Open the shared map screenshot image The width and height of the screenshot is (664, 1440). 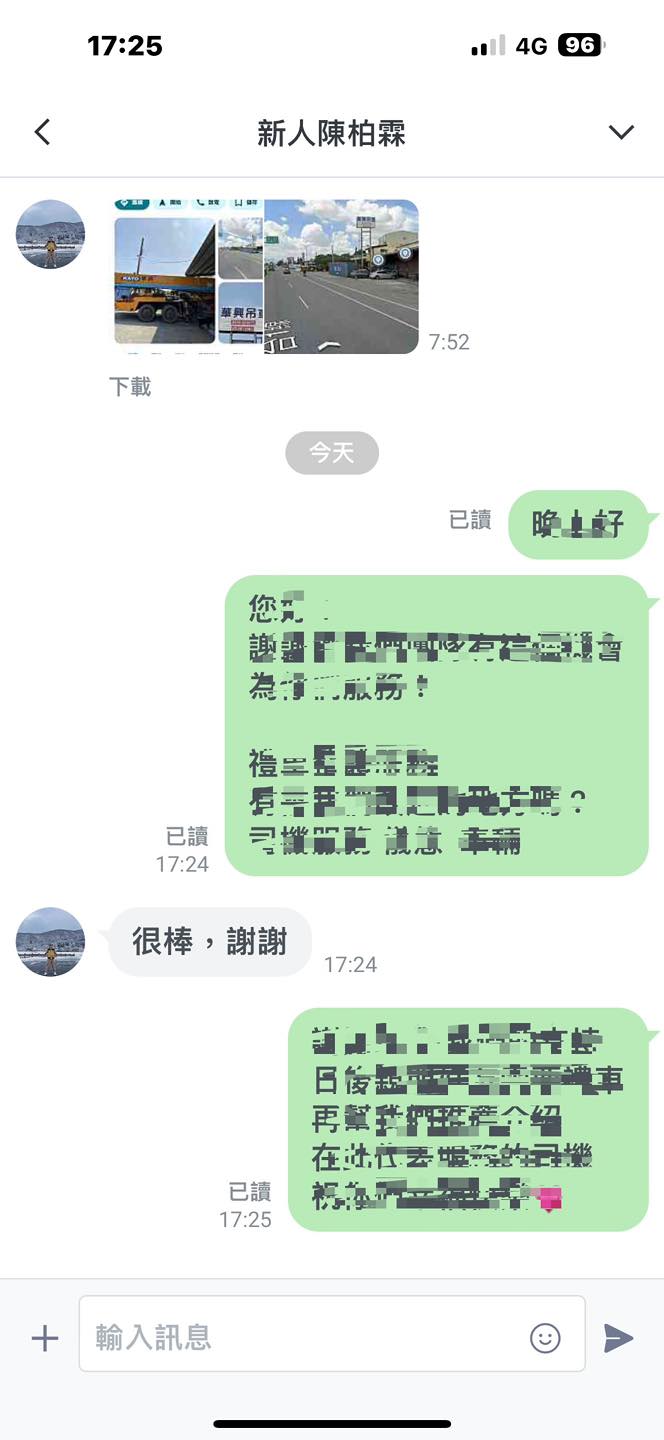pos(265,276)
